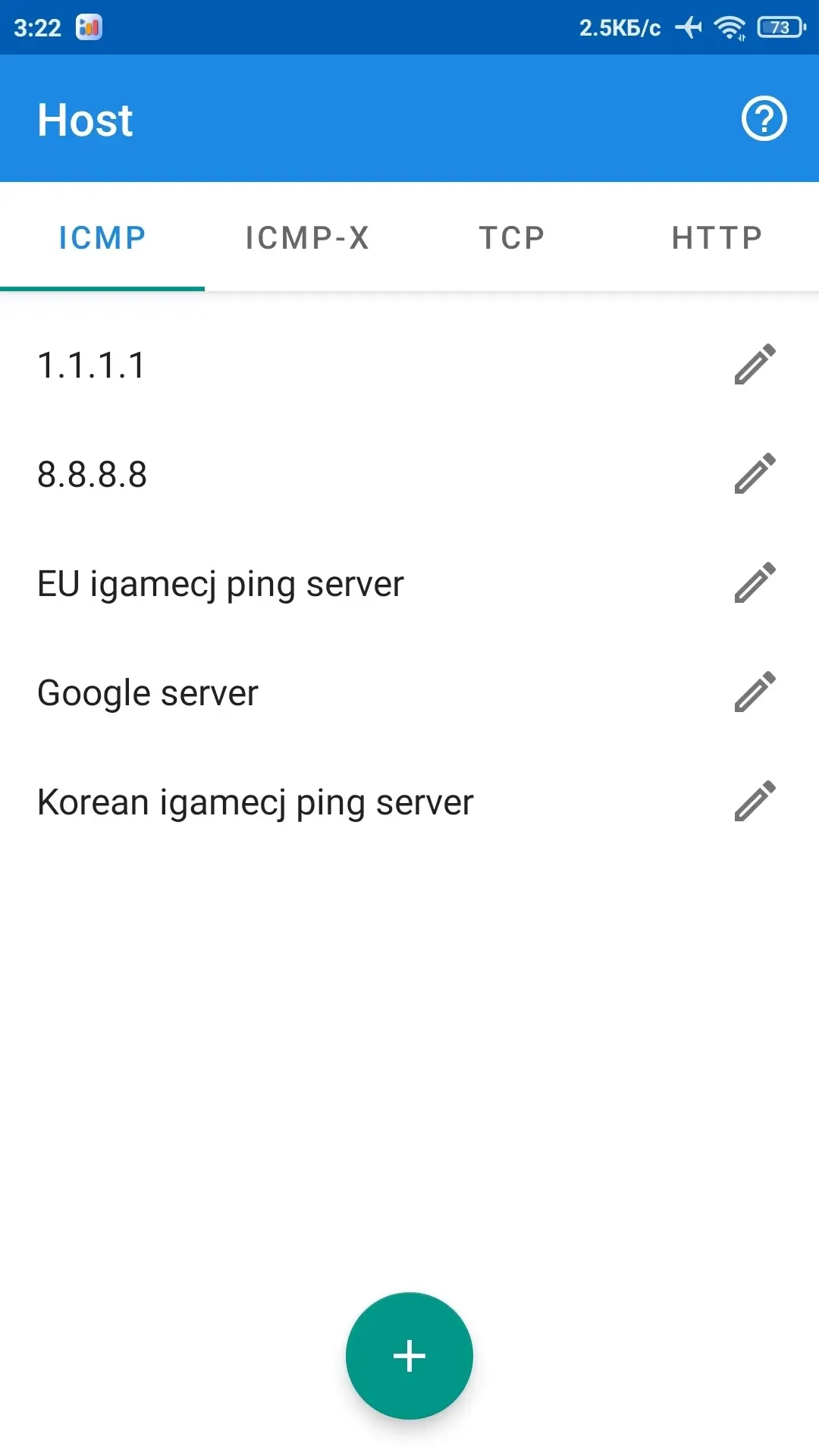Select the ICMP tab
Viewport: 819px width, 1456px height.
pos(102,237)
